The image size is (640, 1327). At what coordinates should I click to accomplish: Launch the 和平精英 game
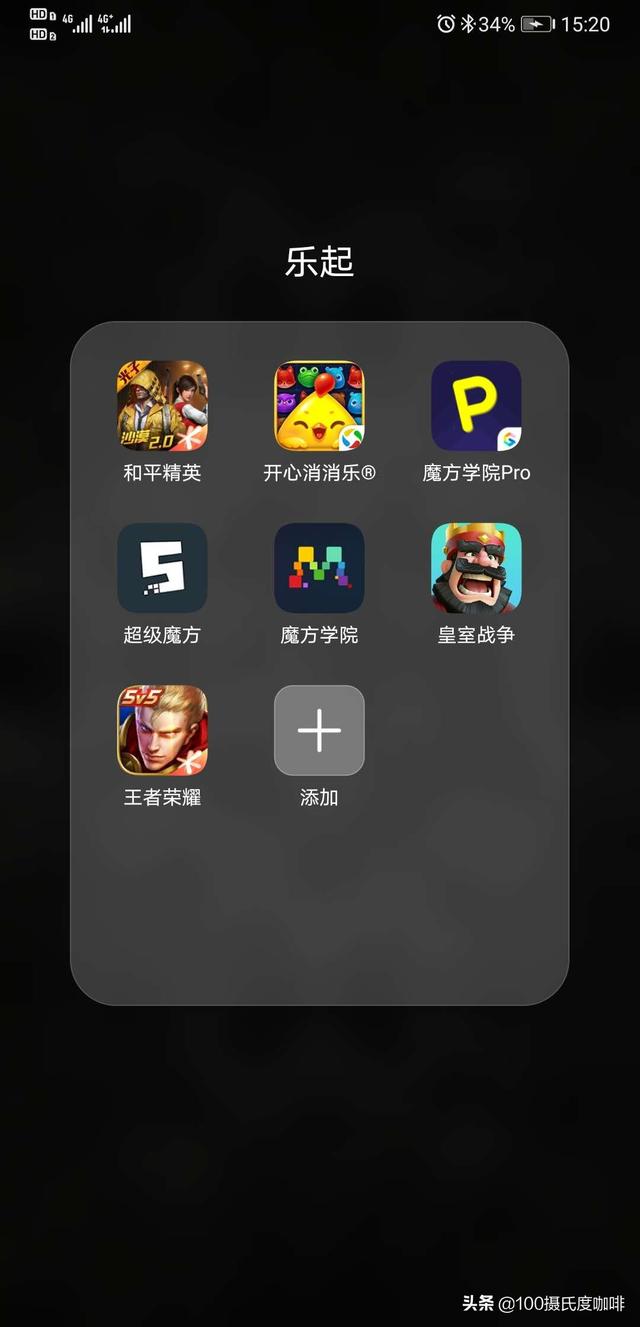(x=162, y=405)
